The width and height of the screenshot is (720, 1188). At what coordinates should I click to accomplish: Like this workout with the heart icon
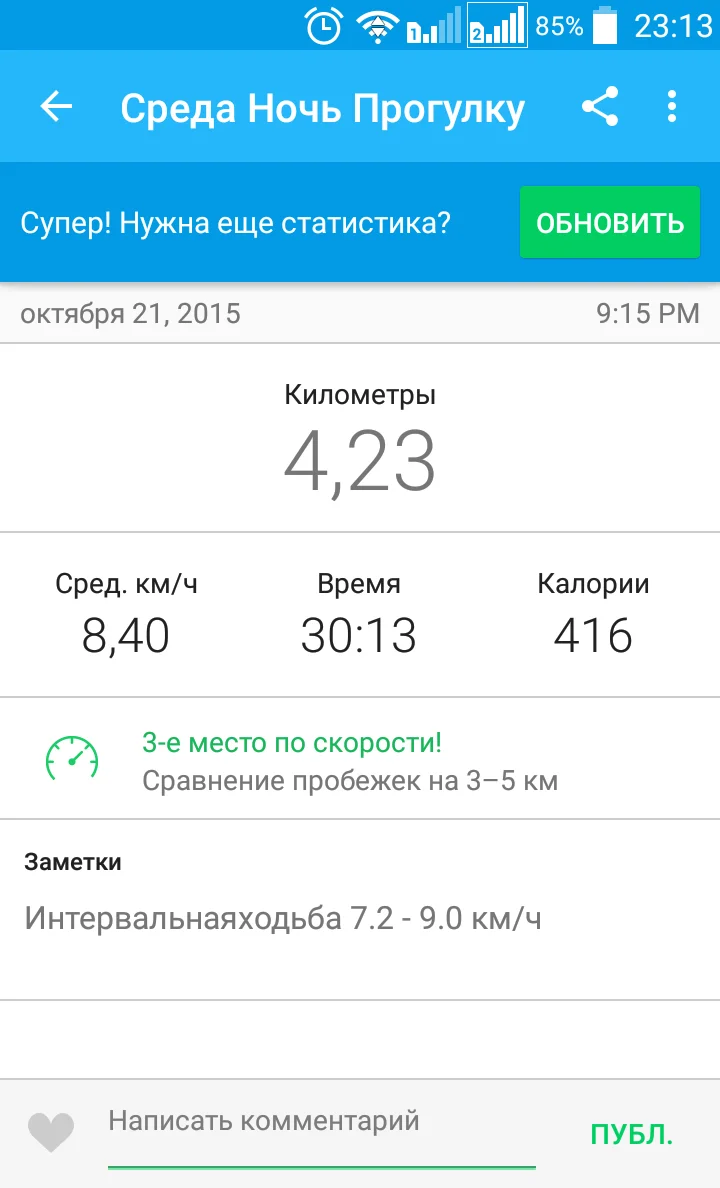pyautogui.click(x=51, y=1132)
